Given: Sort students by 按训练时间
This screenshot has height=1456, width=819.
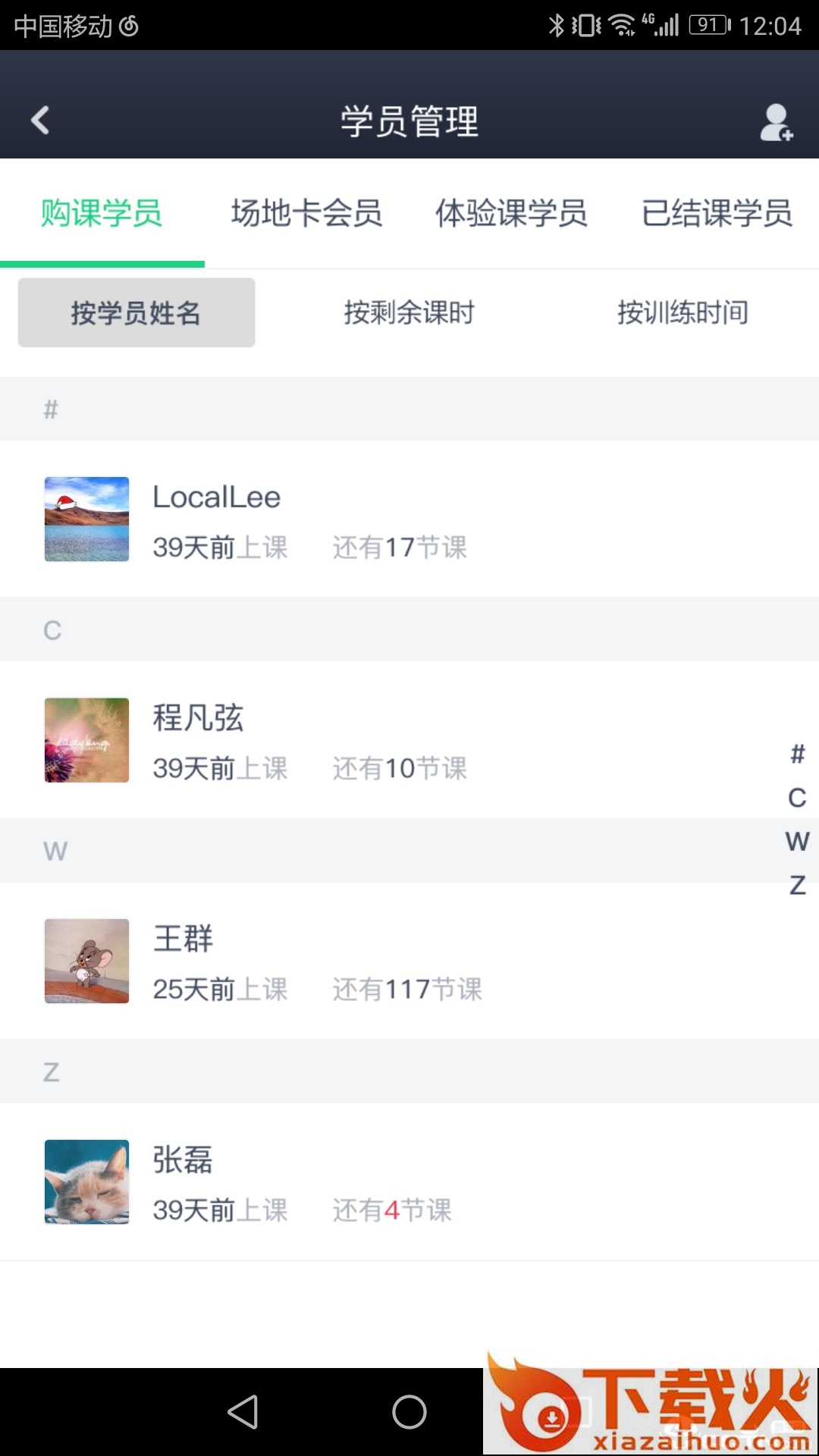Looking at the screenshot, I should (x=682, y=312).
